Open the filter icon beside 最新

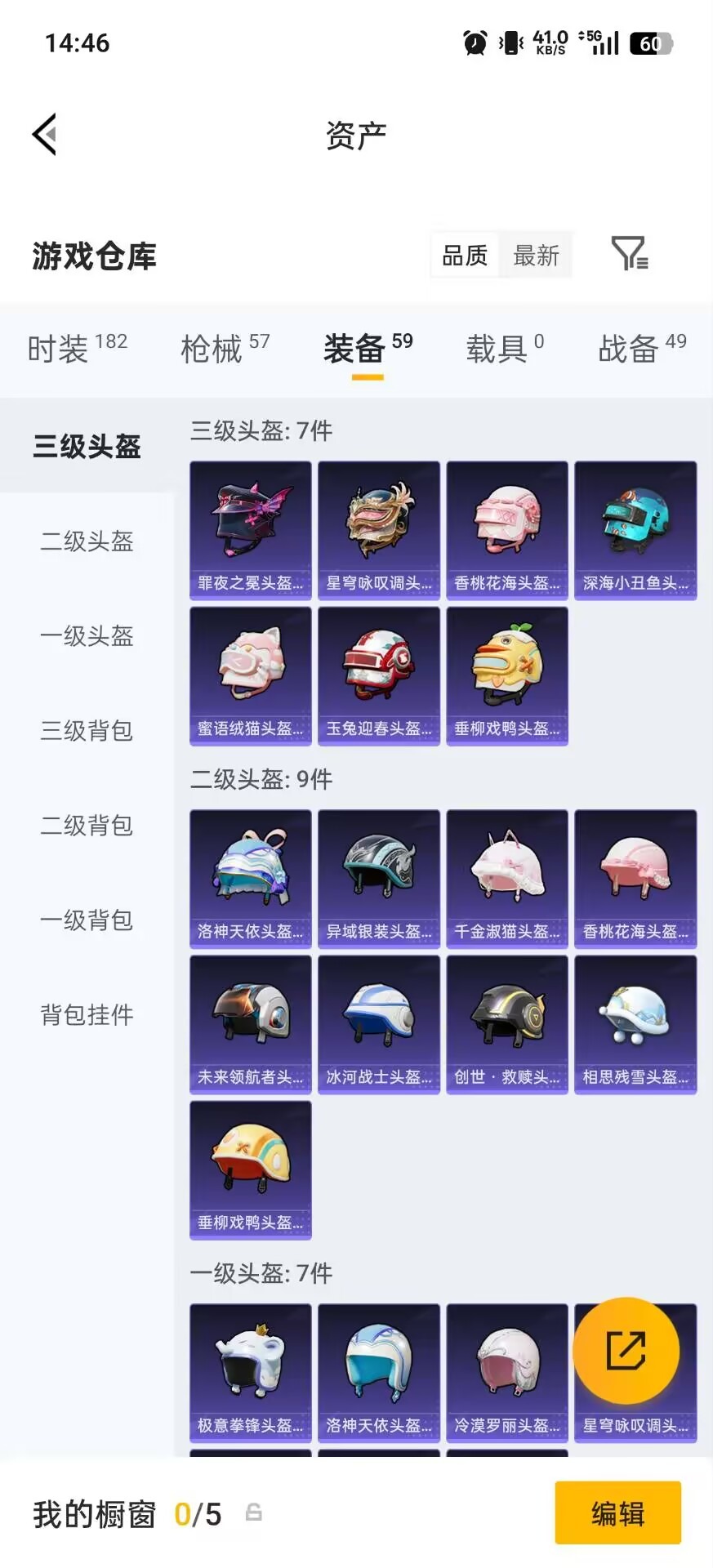[x=629, y=255]
